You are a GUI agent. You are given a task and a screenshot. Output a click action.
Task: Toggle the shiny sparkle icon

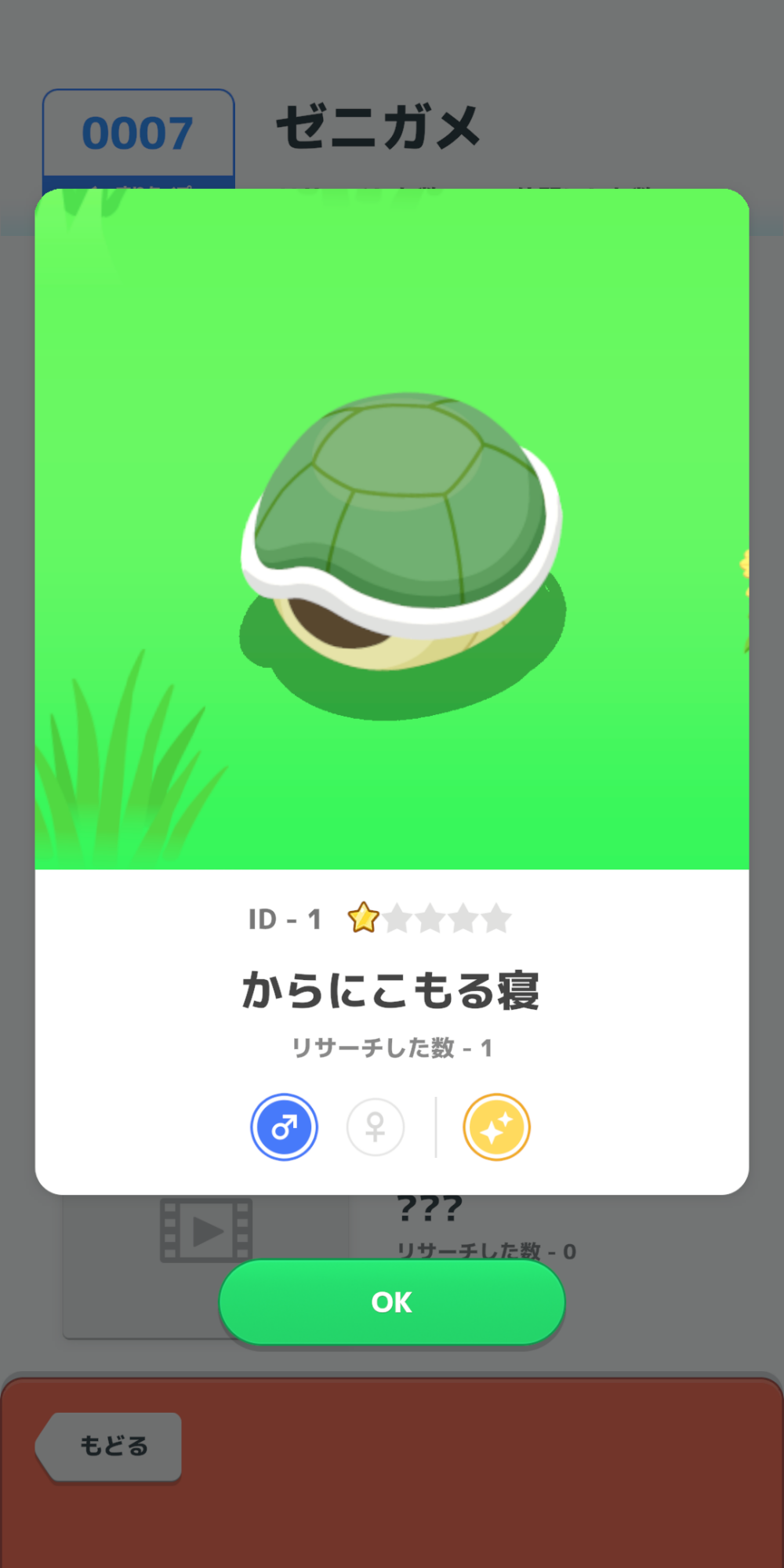(496, 1127)
